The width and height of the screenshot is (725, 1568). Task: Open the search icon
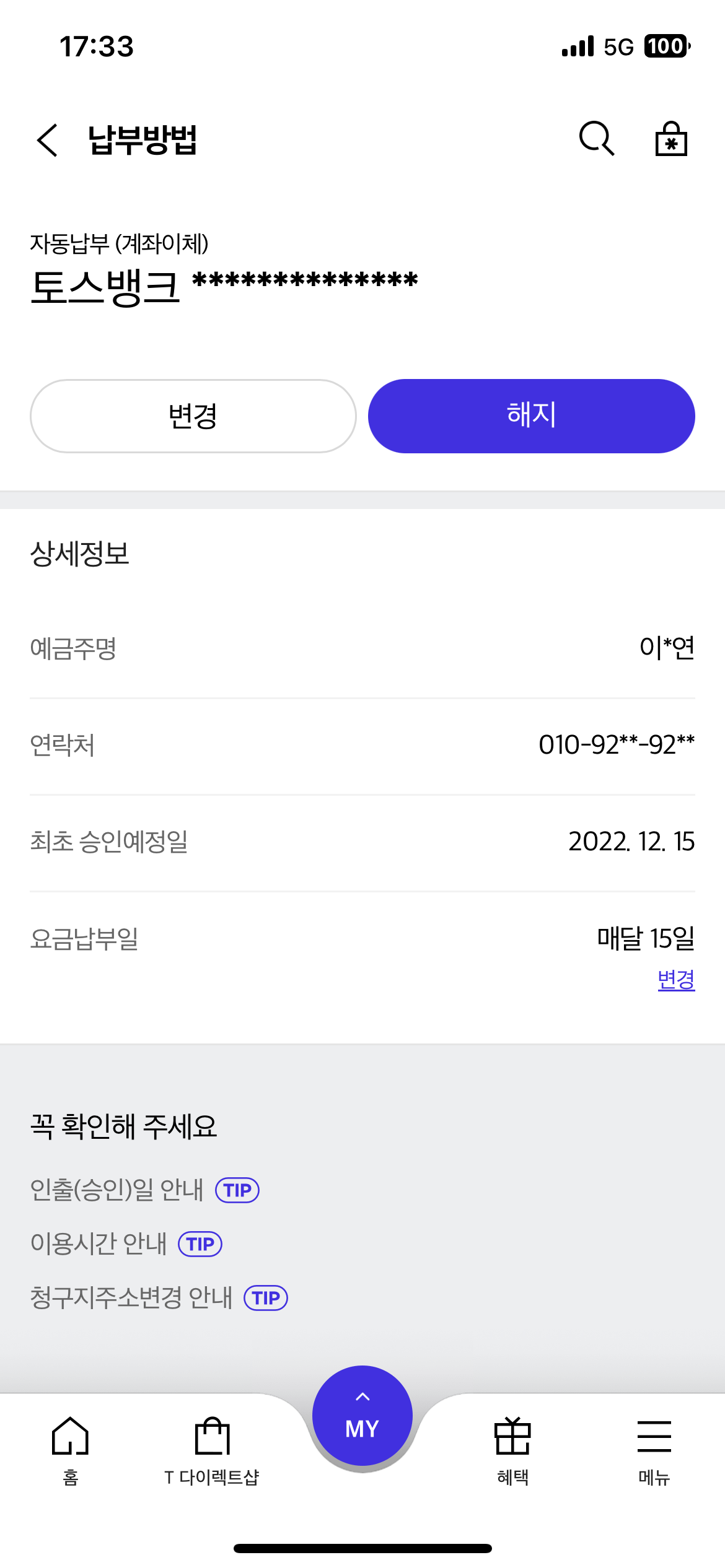click(596, 138)
